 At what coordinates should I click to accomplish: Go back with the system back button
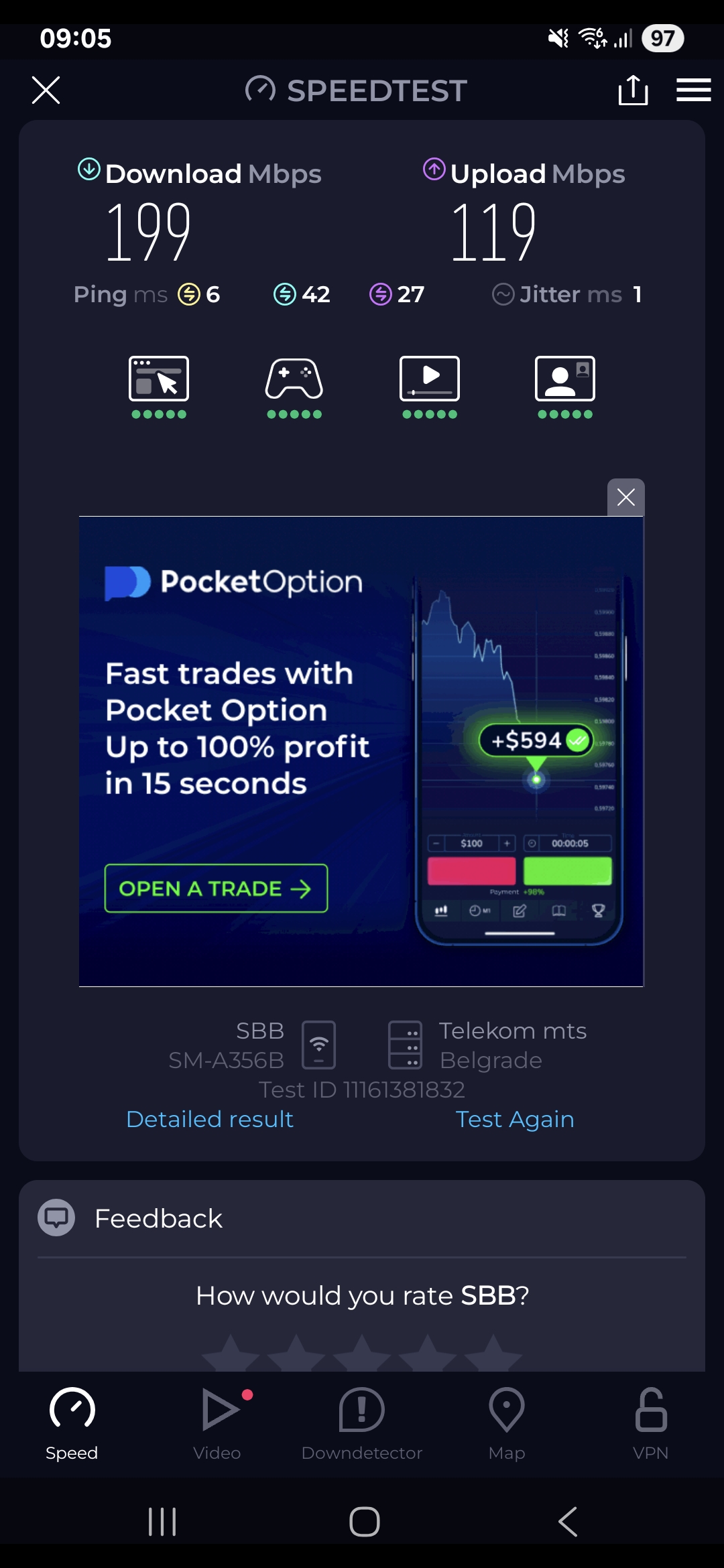568,1522
